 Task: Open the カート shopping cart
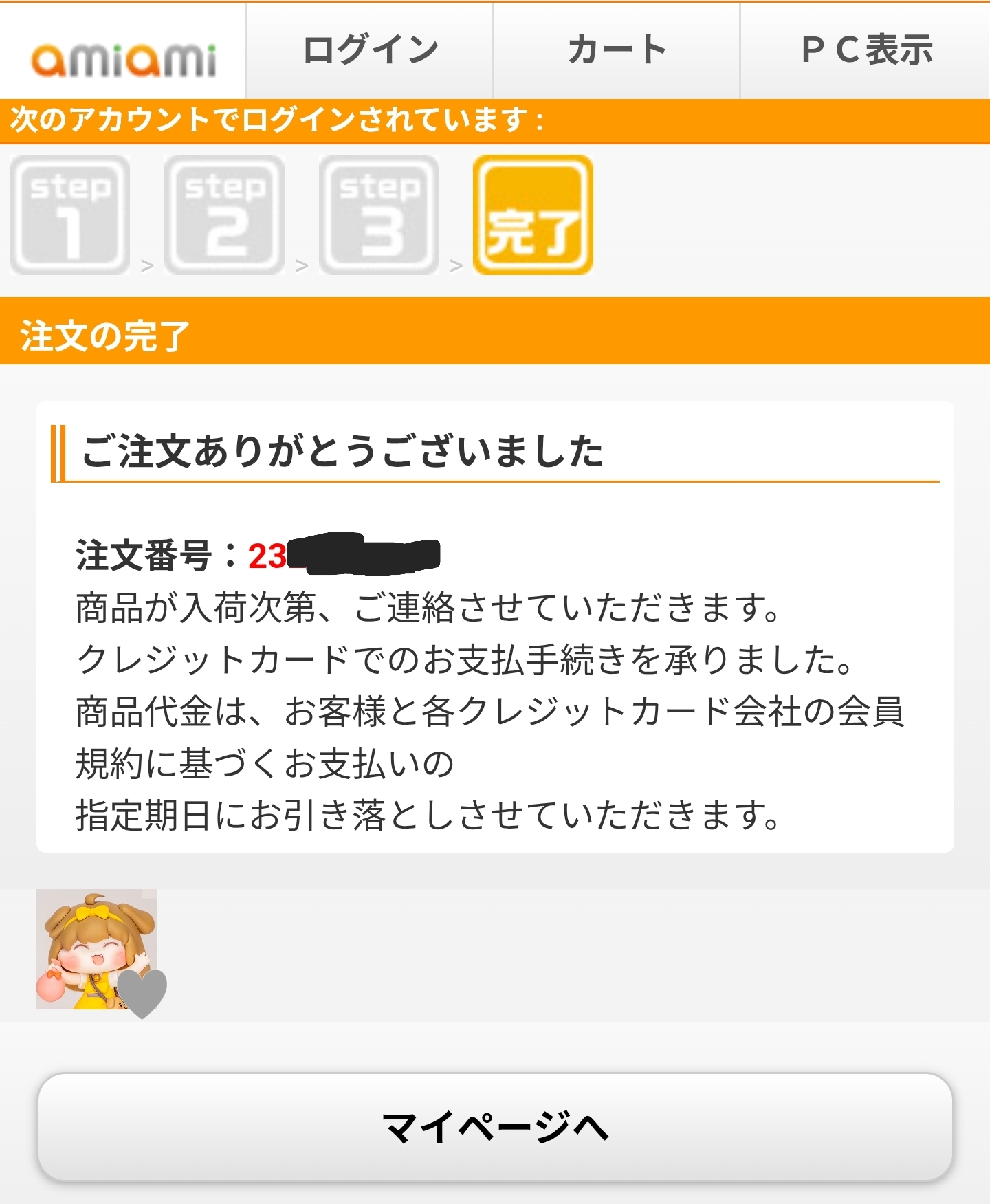pos(617,51)
